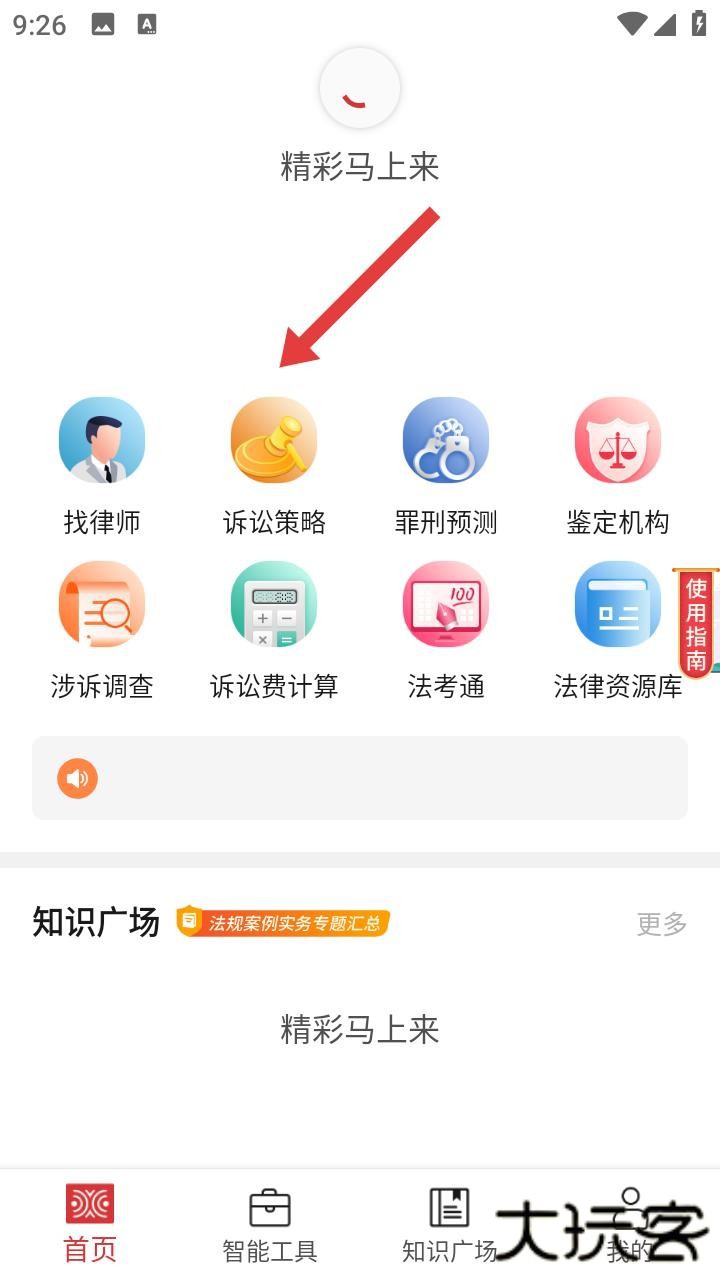Screen dimensions: 720x1280
Task: Open 法律资源库
Action: [617, 629]
